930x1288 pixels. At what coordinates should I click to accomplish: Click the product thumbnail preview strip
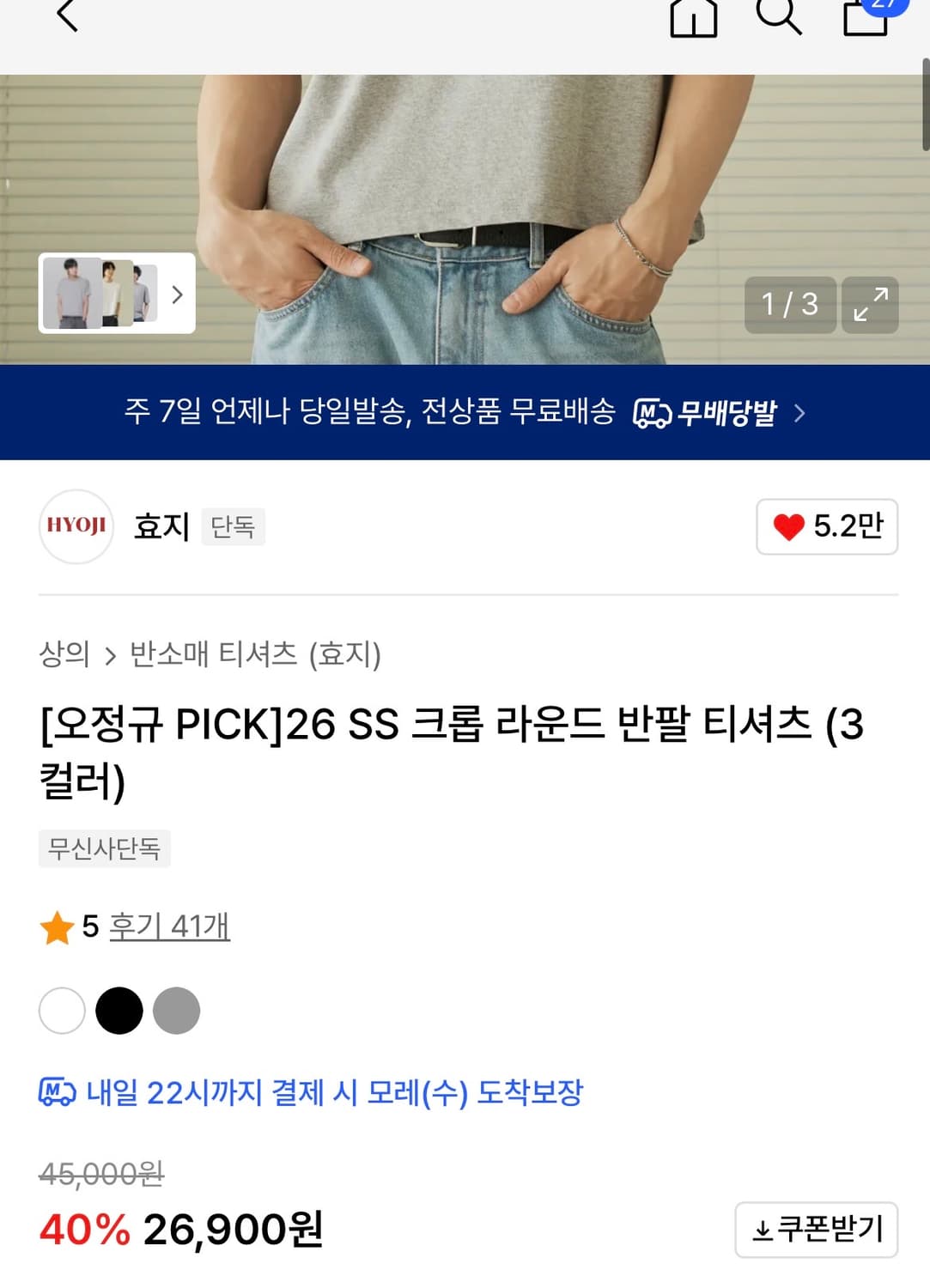103,295
